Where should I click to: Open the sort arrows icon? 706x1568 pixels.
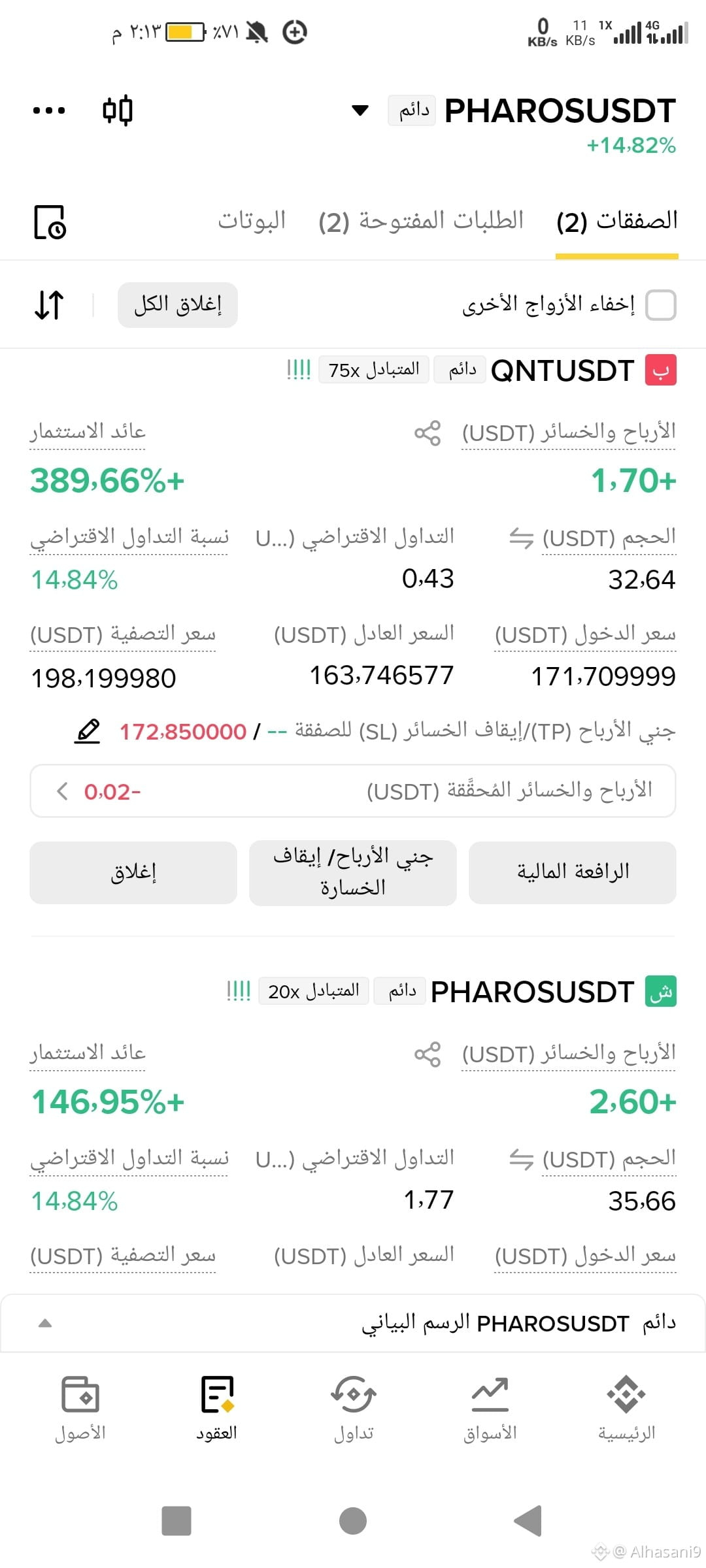coord(49,305)
